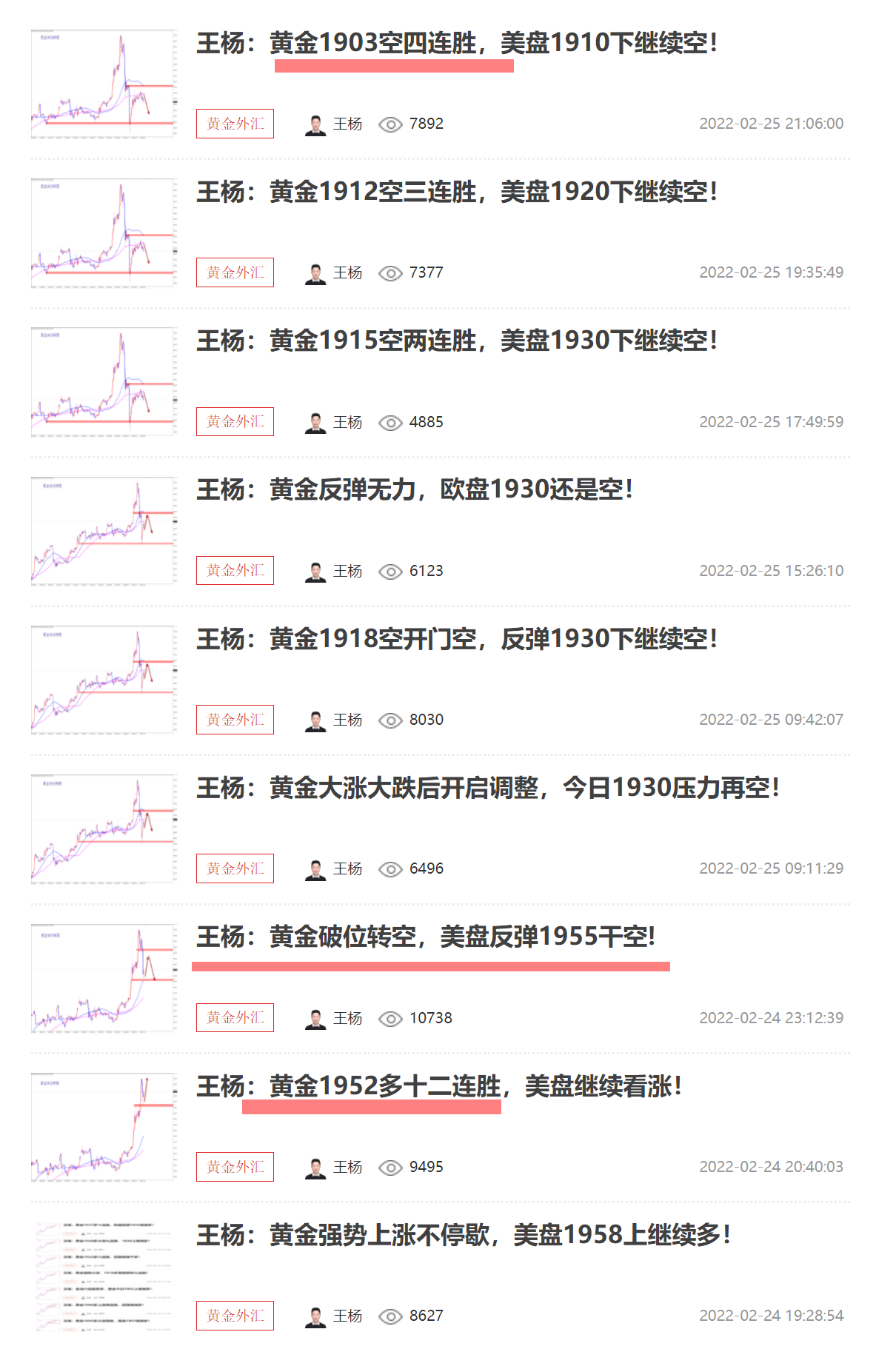The image size is (896, 1349).
Task: Open article '黄金1903空四连胜，美盘1910下继续空'
Action: (456, 43)
